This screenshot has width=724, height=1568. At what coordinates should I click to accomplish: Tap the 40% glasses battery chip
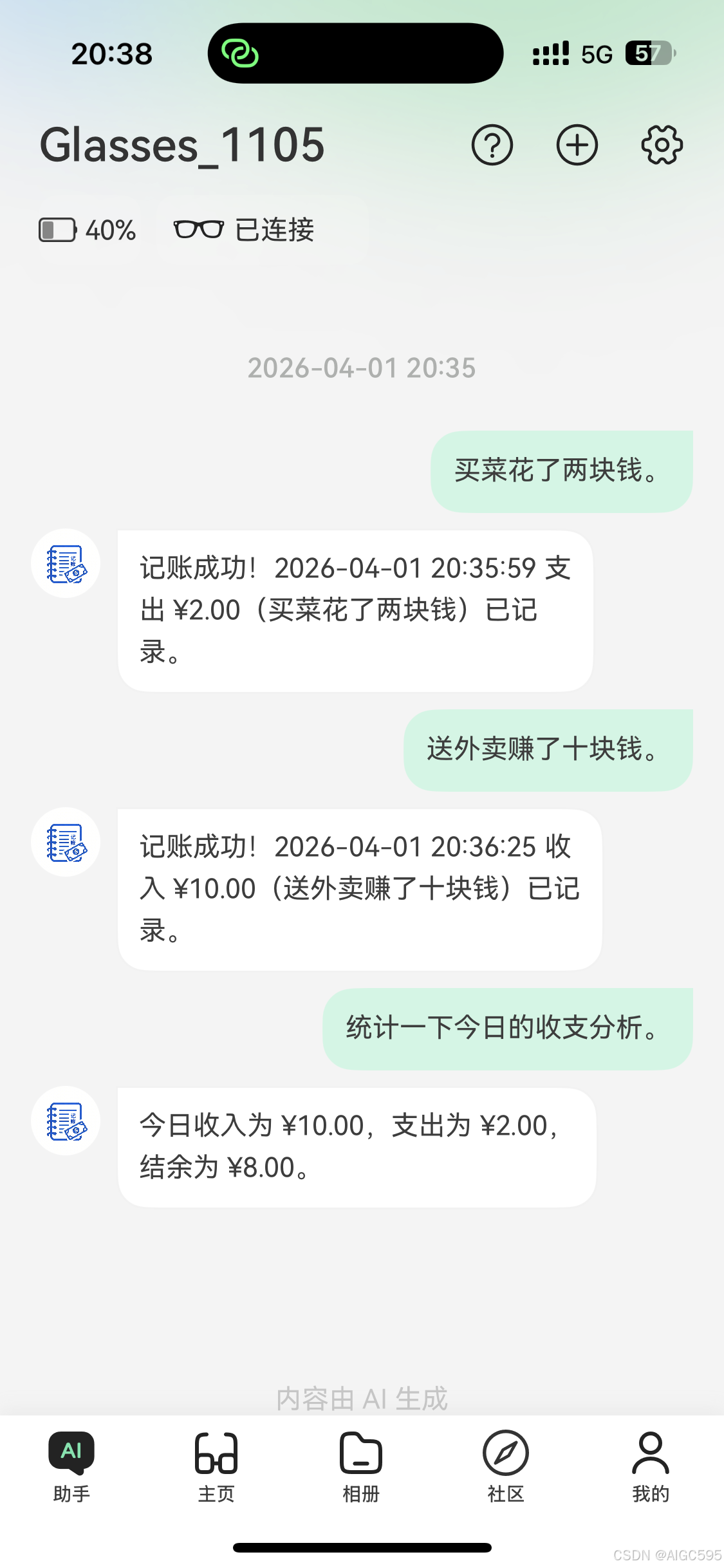tap(88, 230)
